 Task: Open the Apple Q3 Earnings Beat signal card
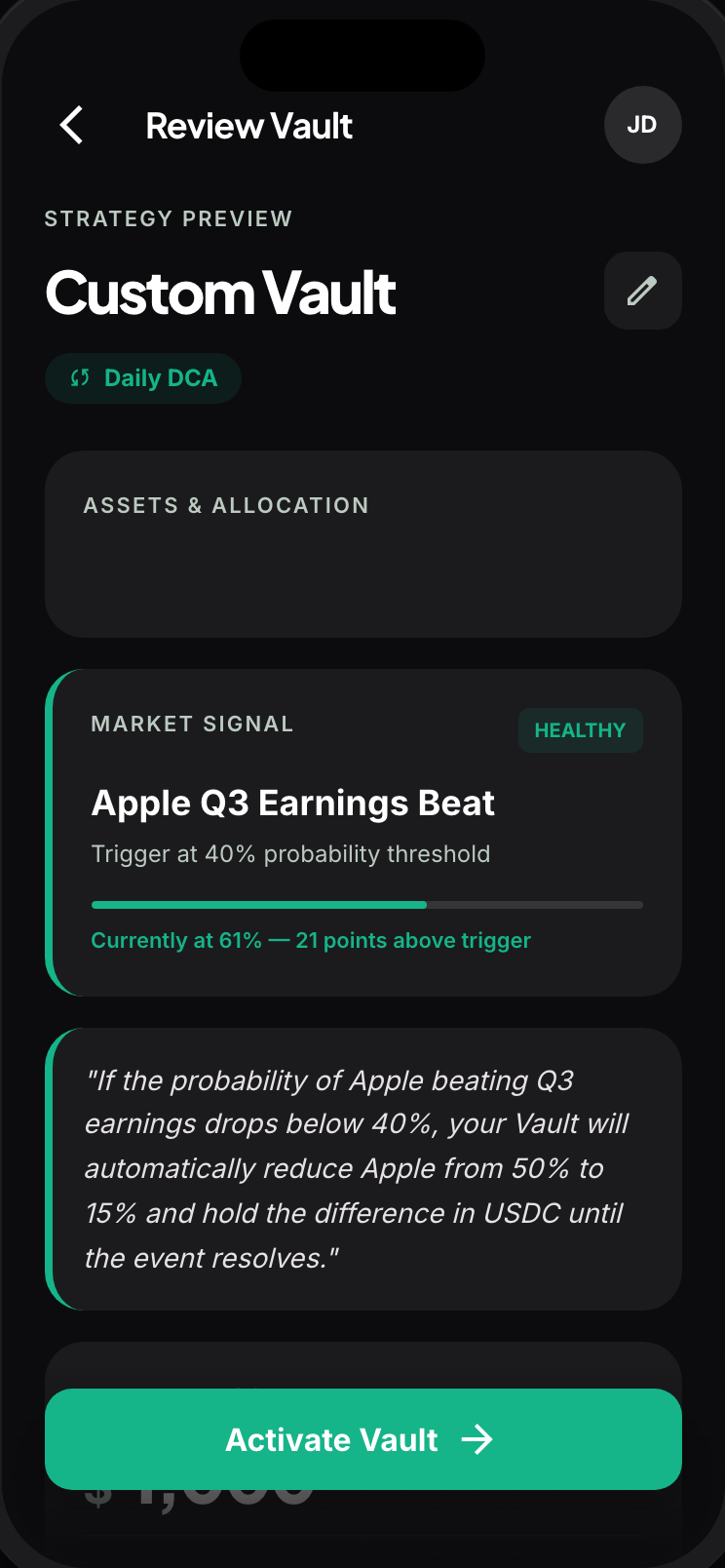tap(362, 832)
